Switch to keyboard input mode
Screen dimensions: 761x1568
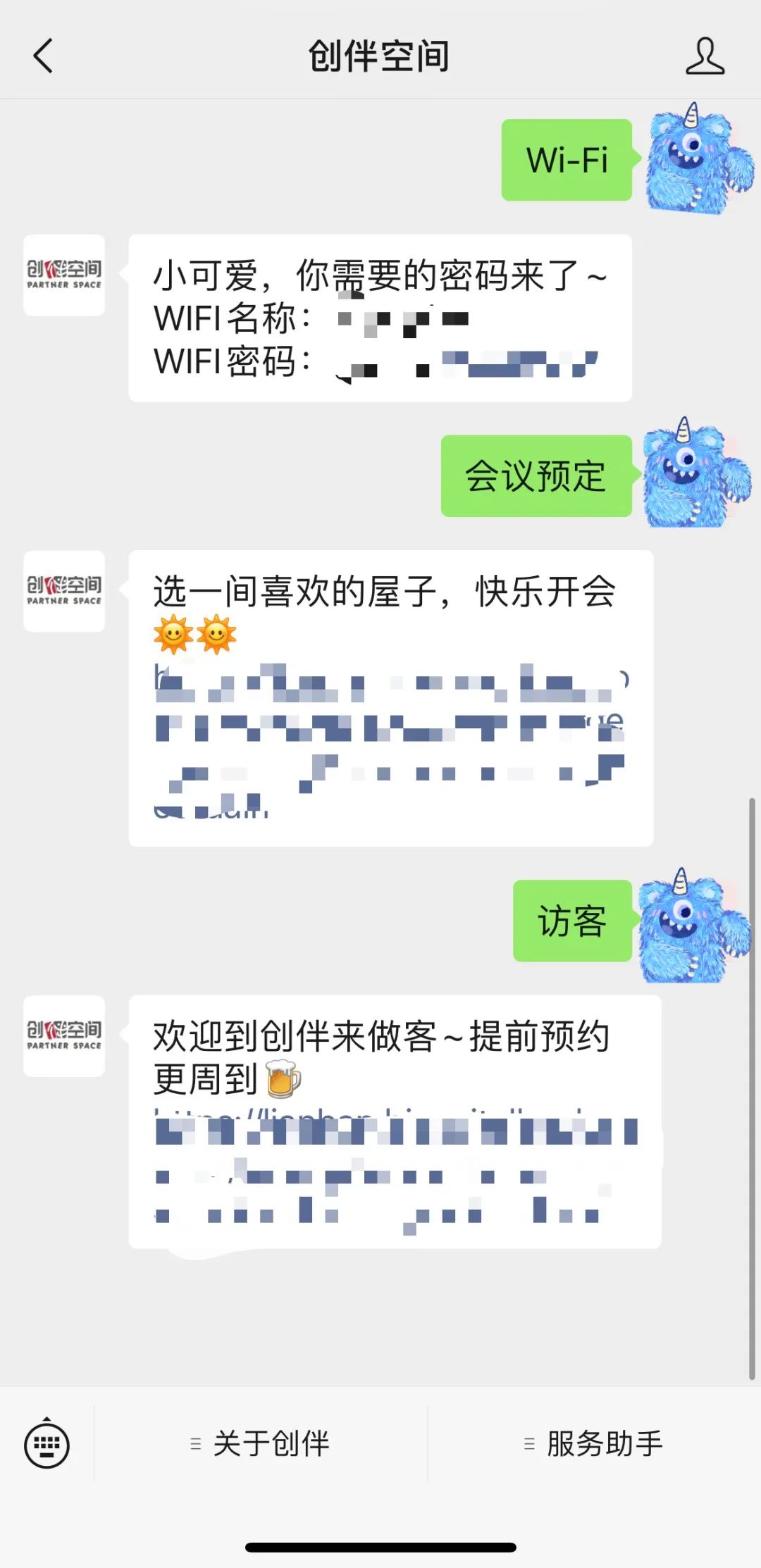(47, 1445)
